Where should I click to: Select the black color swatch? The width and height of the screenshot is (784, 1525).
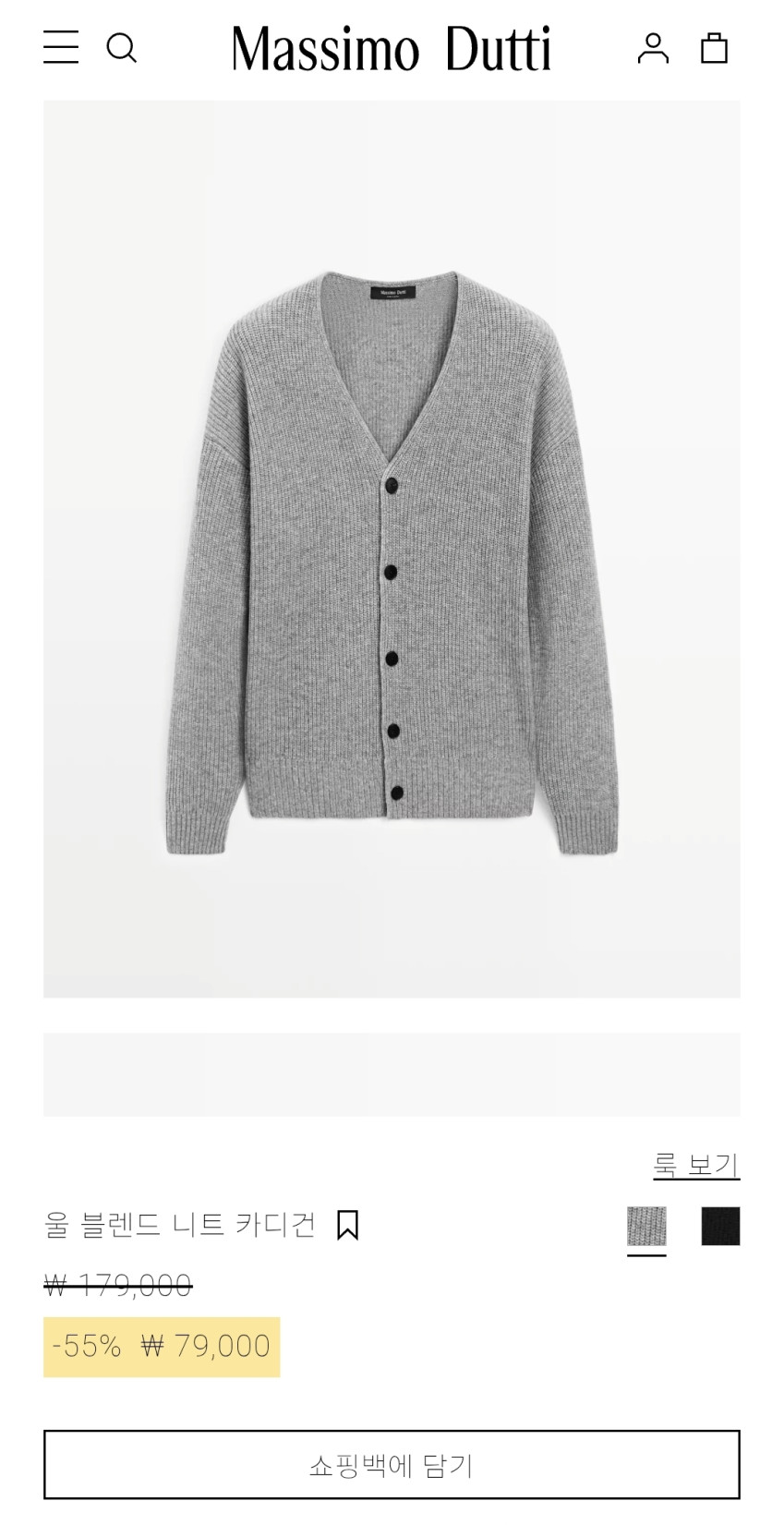720,1226
